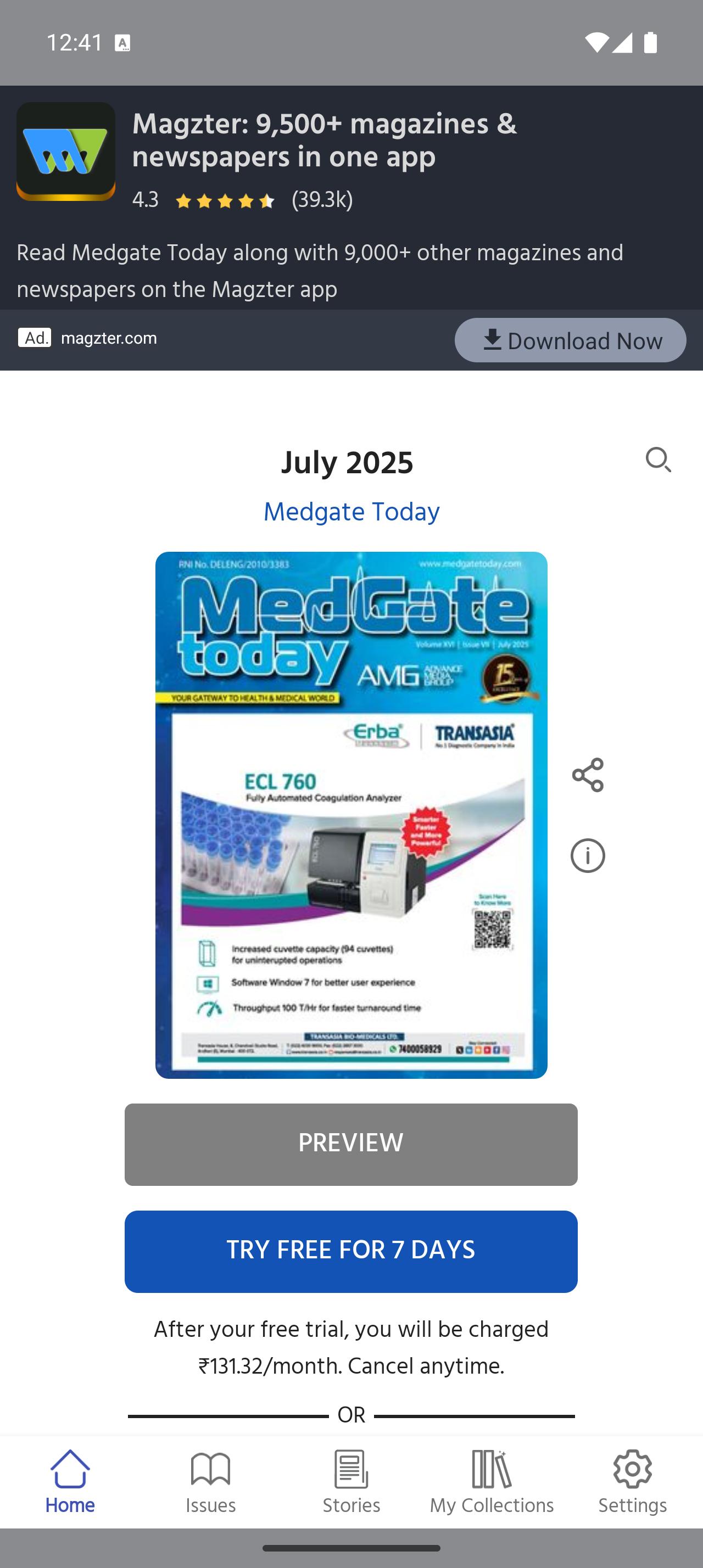Viewport: 703px width, 1568px height.
Task: Start the 7-day free trial
Action: pos(351,1251)
